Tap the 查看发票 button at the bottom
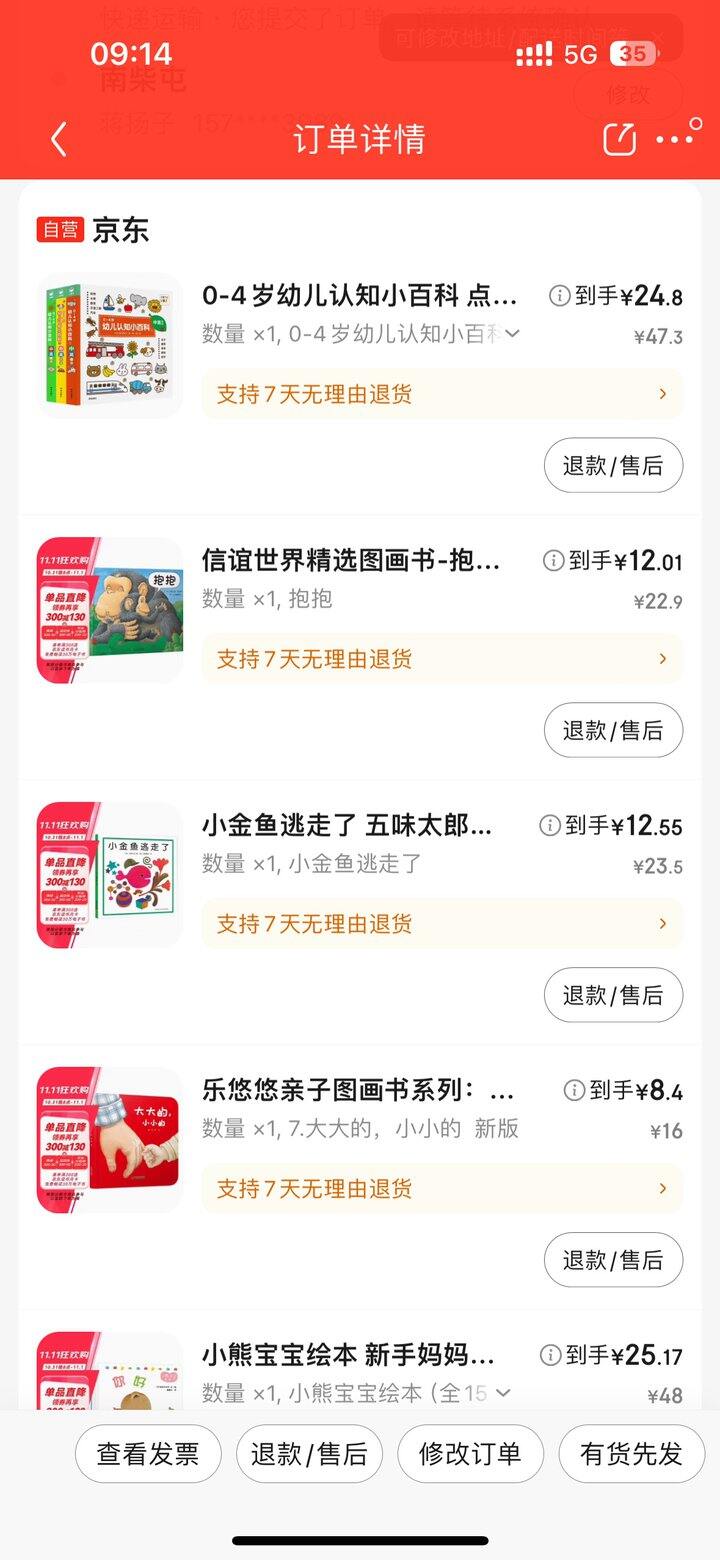This screenshot has width=720, height=1560. point(147,1455)
